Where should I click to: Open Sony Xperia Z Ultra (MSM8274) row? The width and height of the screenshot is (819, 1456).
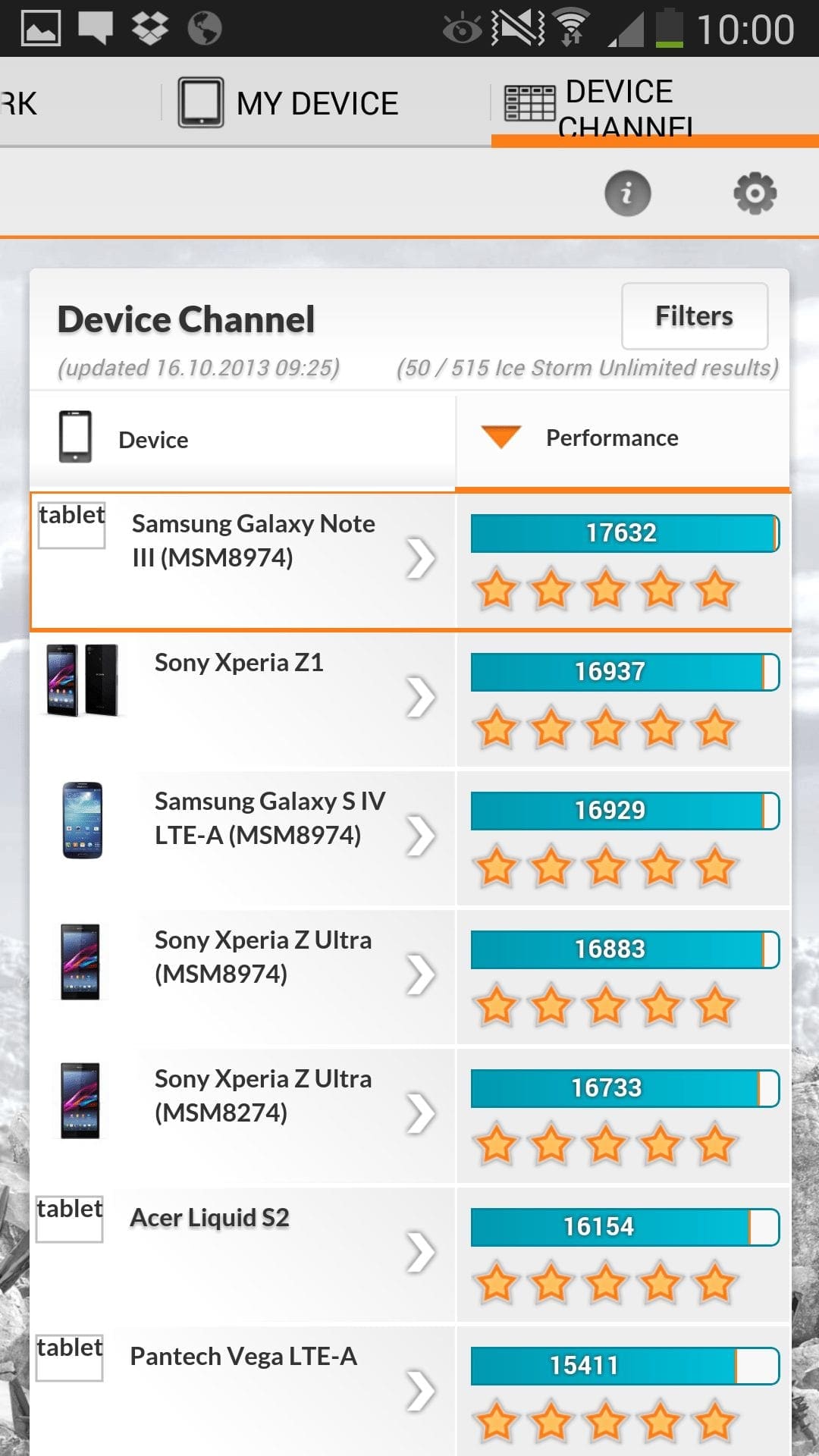coord(262,1096)
